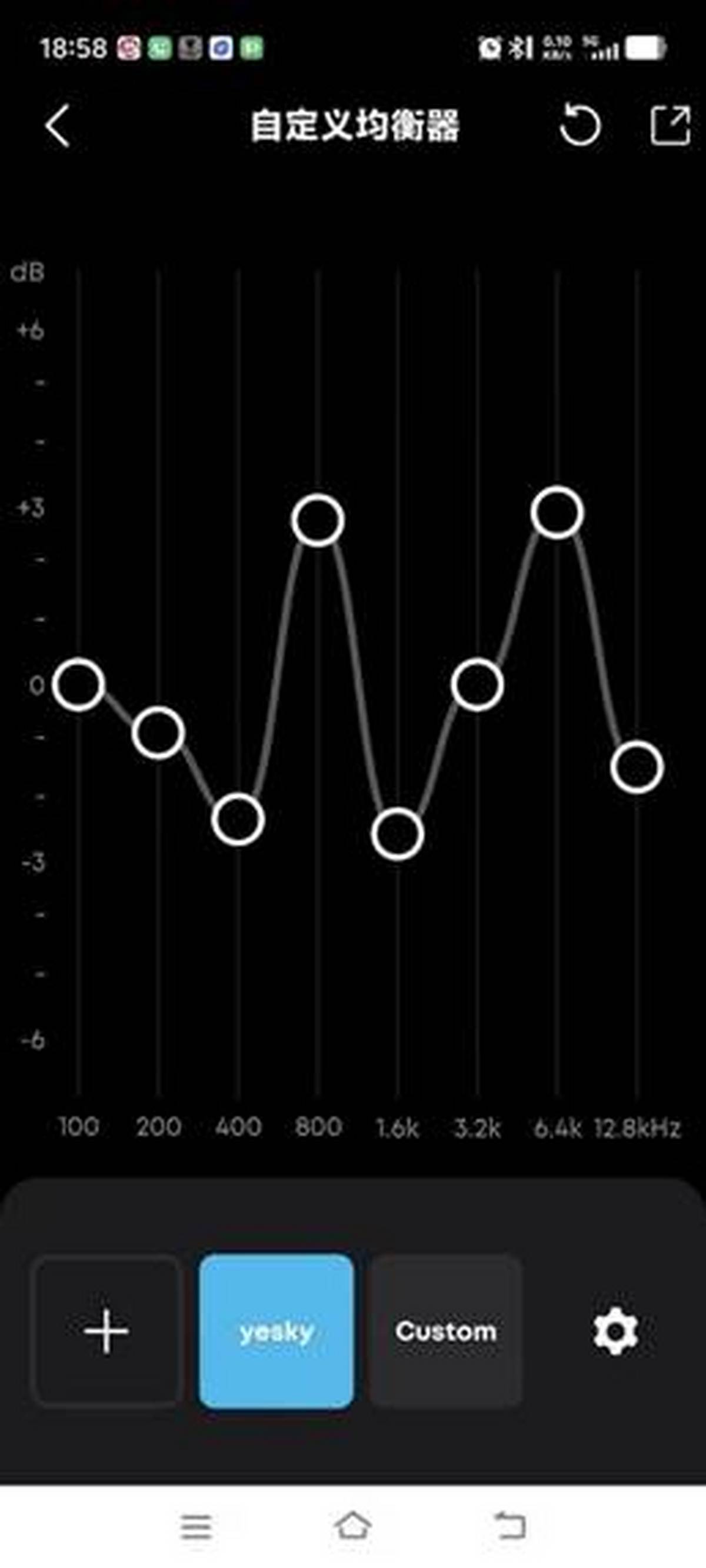This screenshot has height=1568, width=706.
Task: Switch to the Custom preset
Action: pyautogui.click(x=446, y=1331)
